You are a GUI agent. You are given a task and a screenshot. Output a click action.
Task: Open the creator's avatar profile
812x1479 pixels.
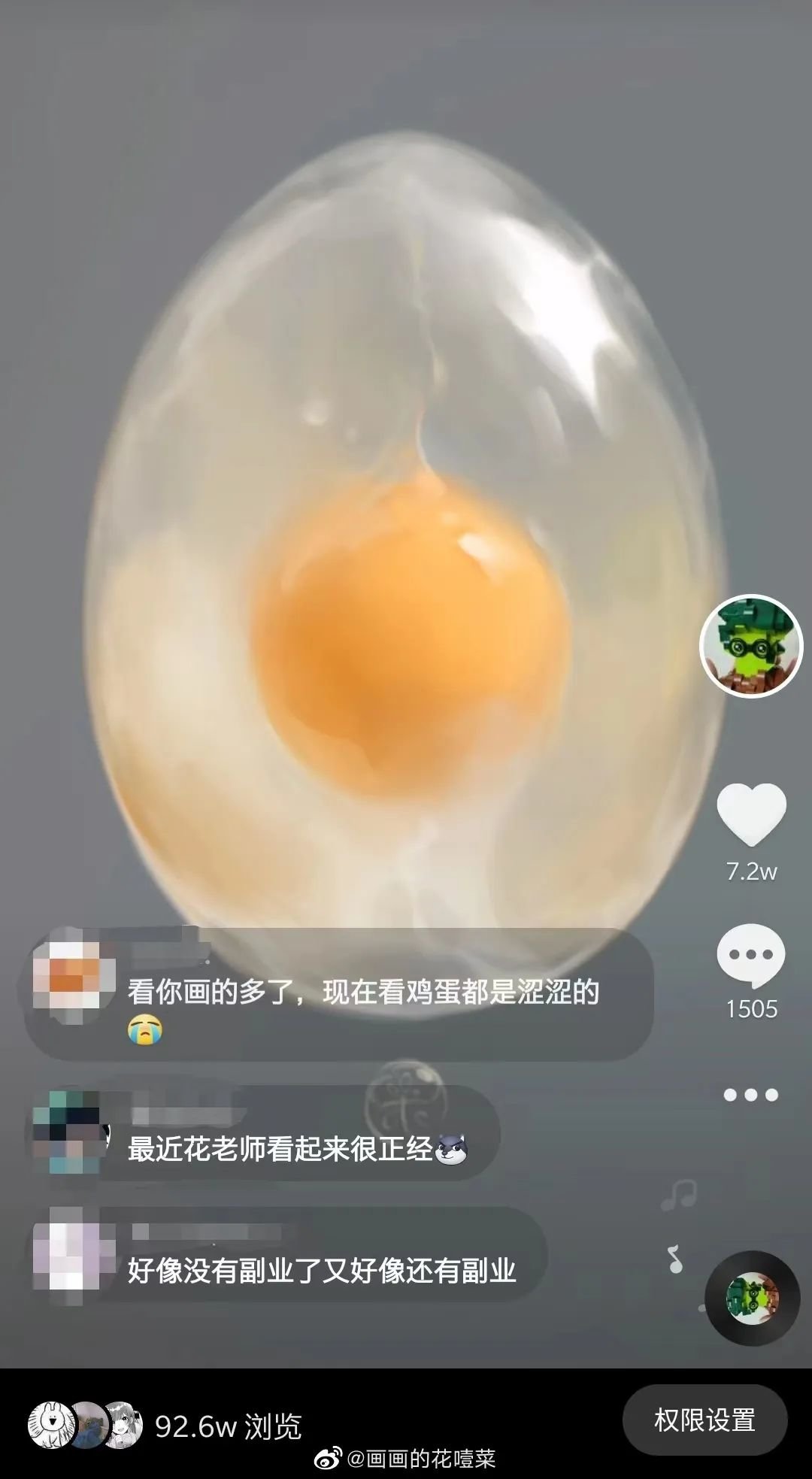pyautogui.click(x=751, y=646)
